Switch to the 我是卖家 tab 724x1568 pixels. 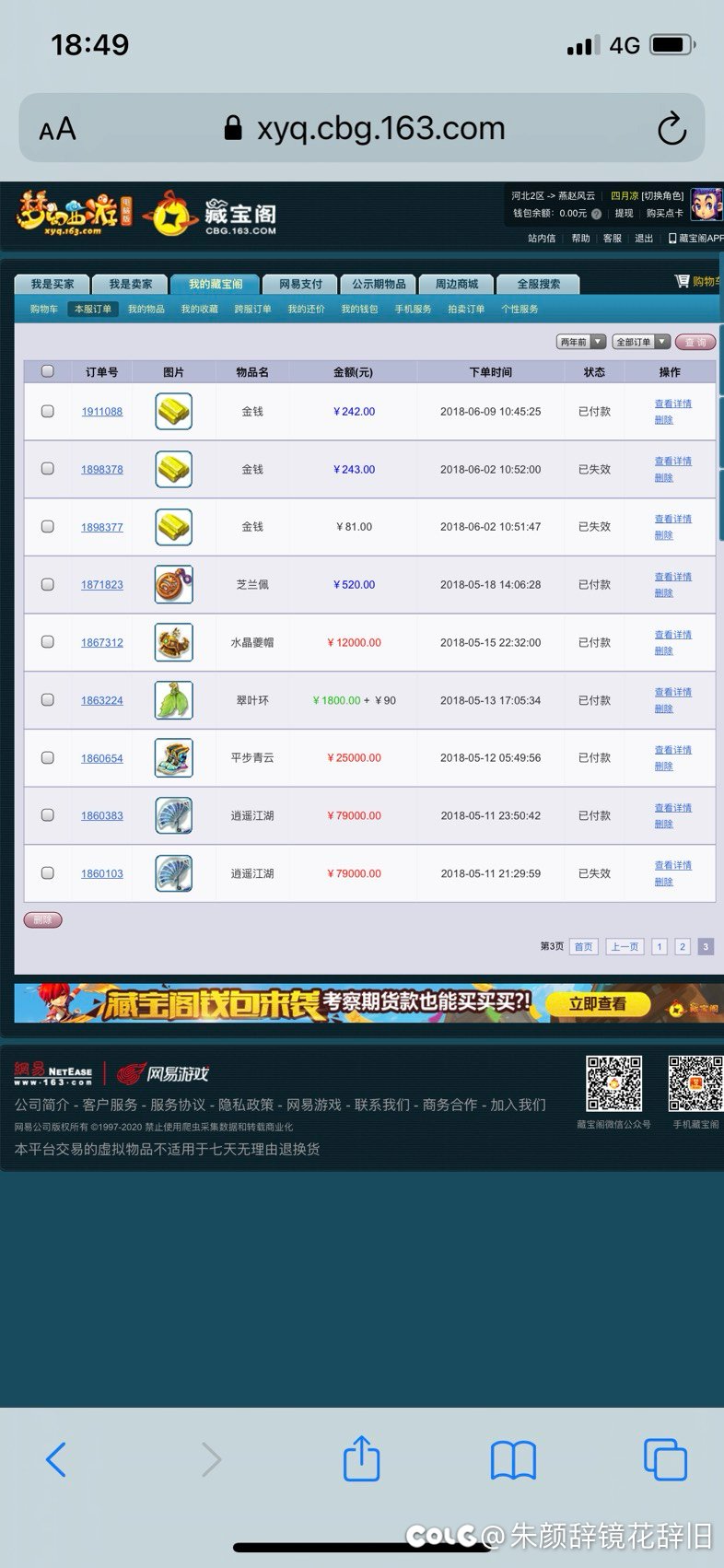(x=130, y=284)
